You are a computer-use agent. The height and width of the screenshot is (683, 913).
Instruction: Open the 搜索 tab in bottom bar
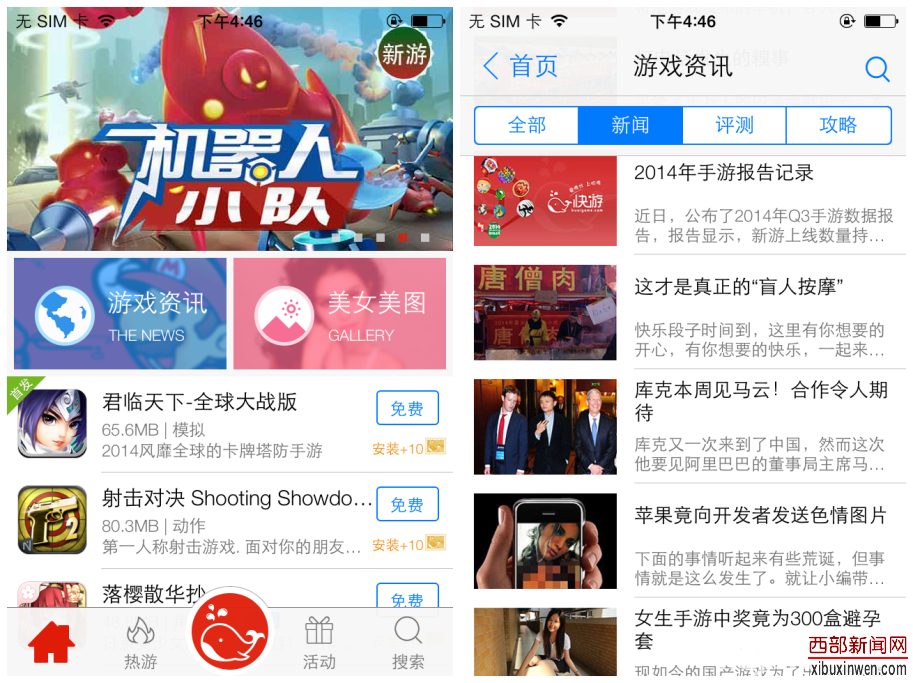point(408,643)
